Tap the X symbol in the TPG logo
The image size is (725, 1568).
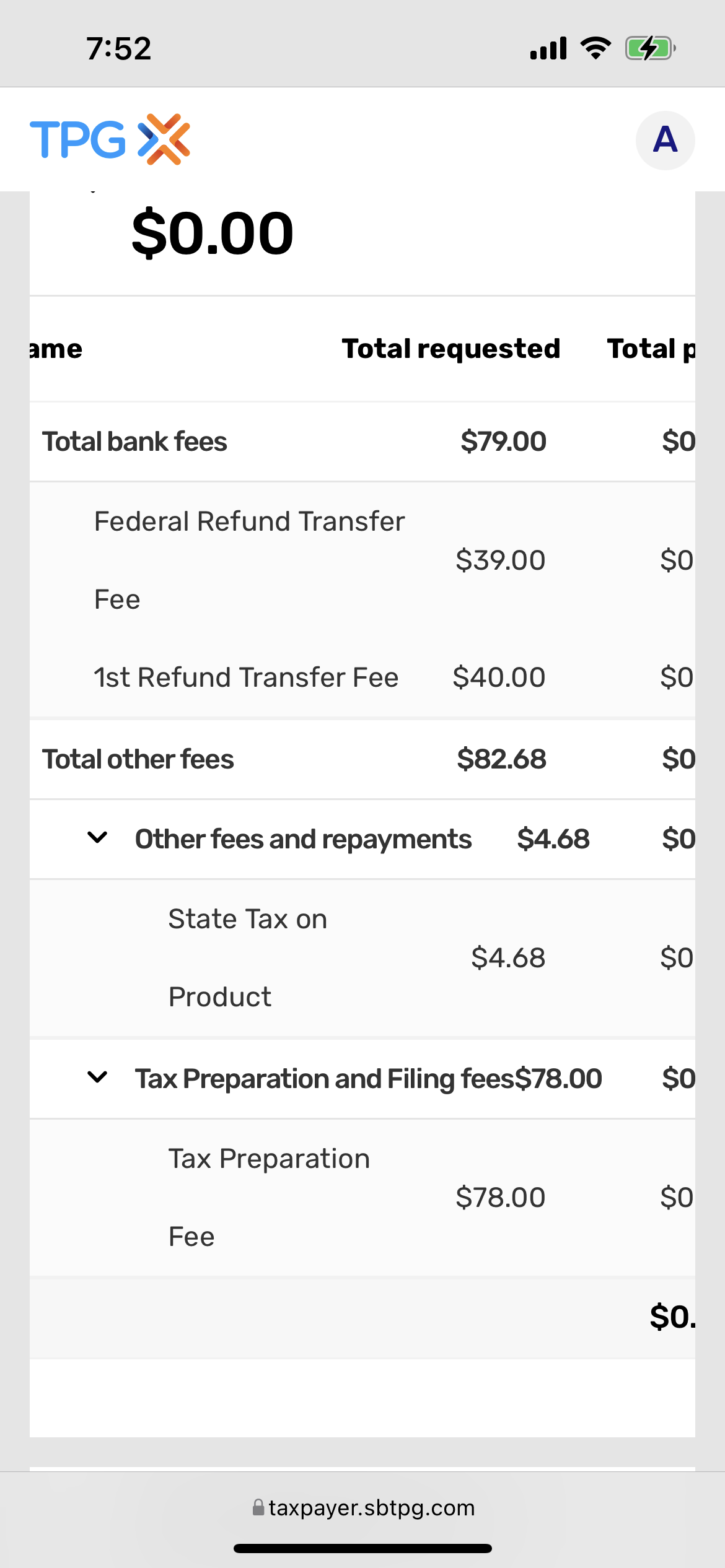click(163, 140)
